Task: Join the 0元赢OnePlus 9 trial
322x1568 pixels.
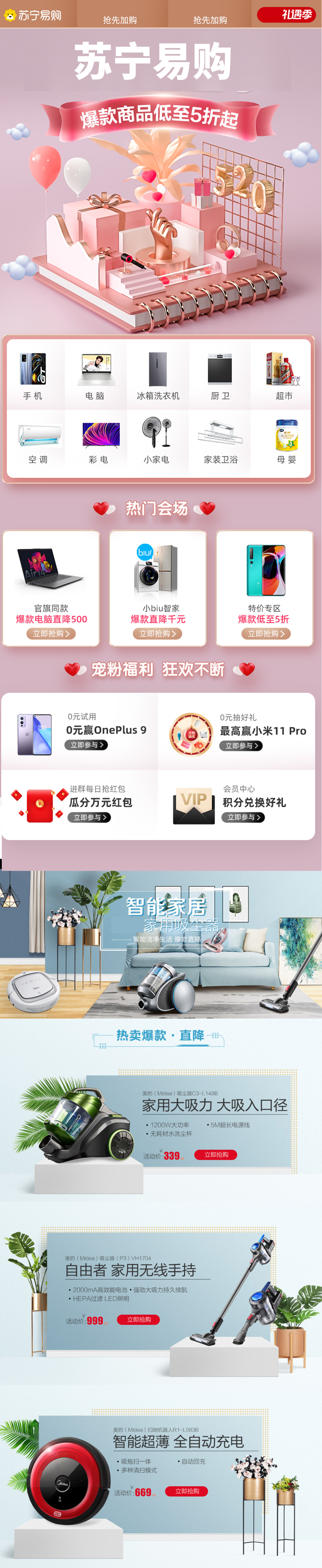Action: 86,745
